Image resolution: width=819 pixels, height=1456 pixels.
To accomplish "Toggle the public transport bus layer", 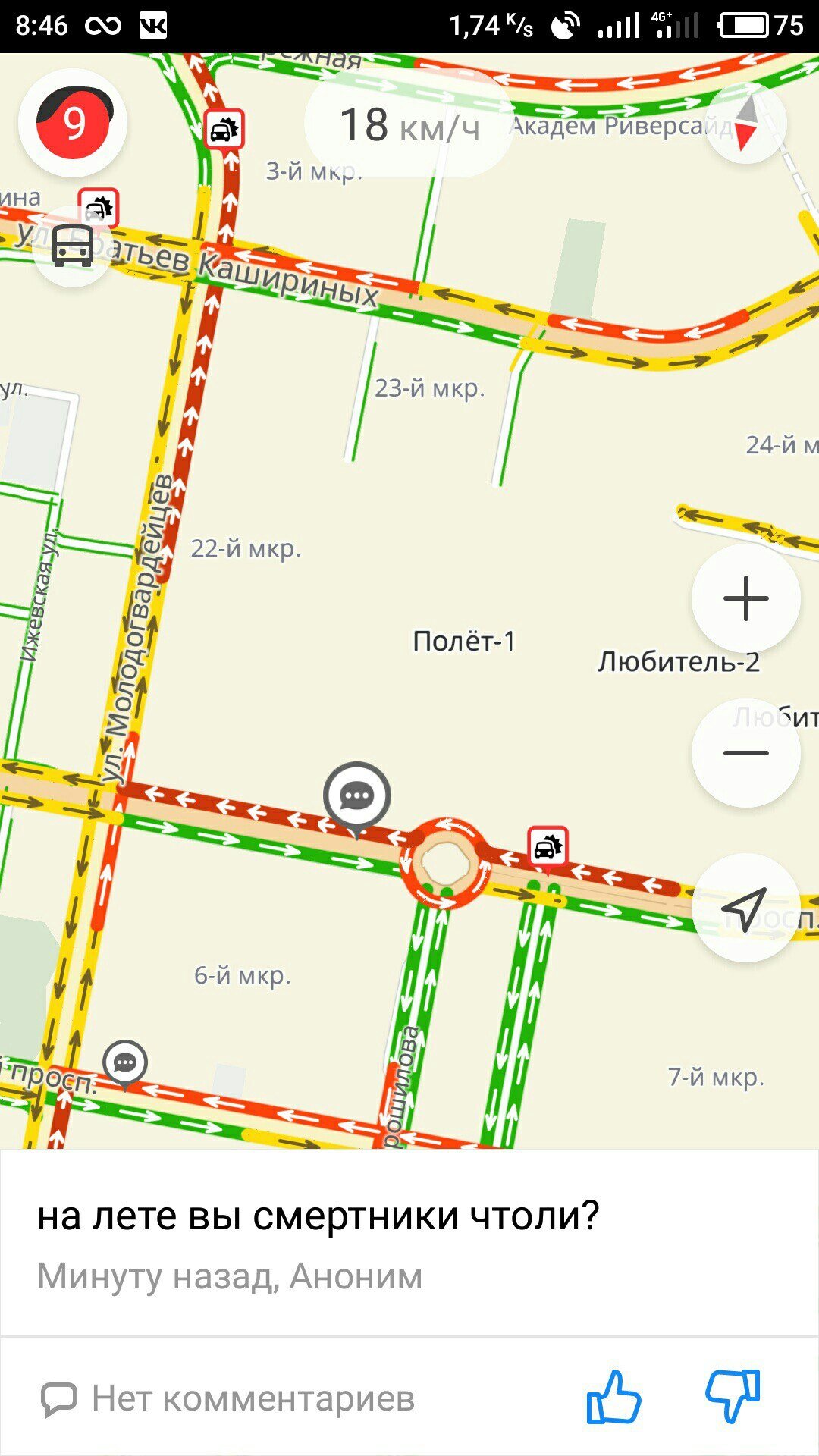I will click(x=73, y=246).
